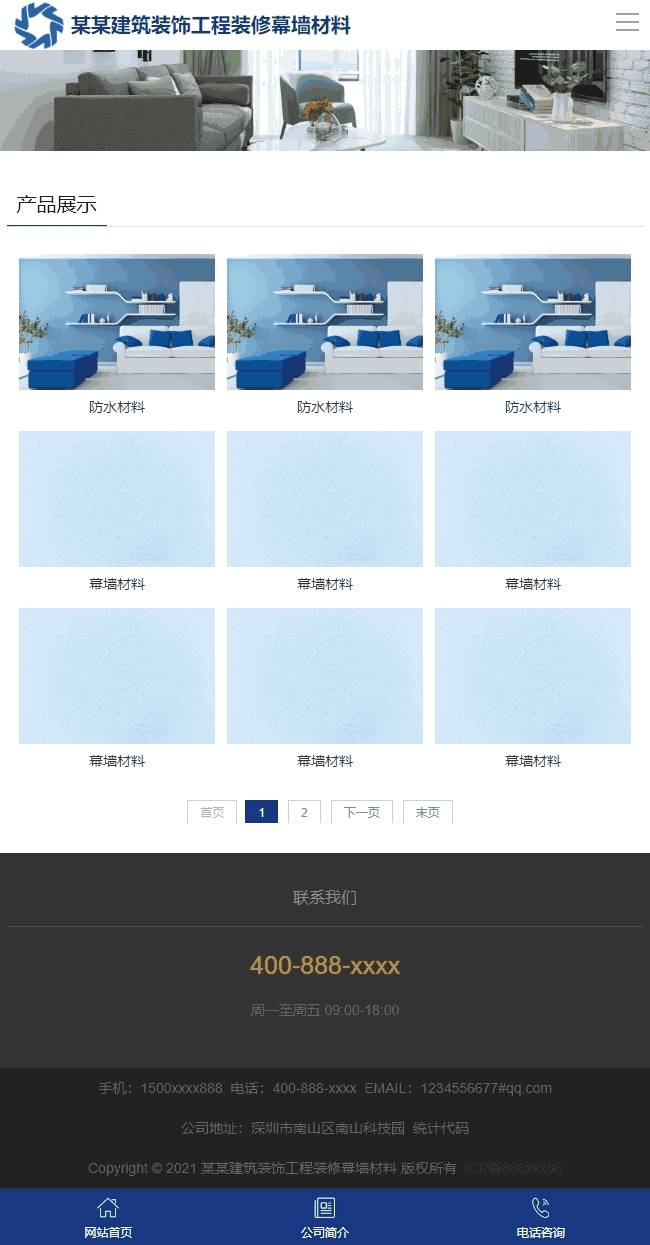
Task: Go to 网站首页 in bottom bar
Action: point(108,1218)
